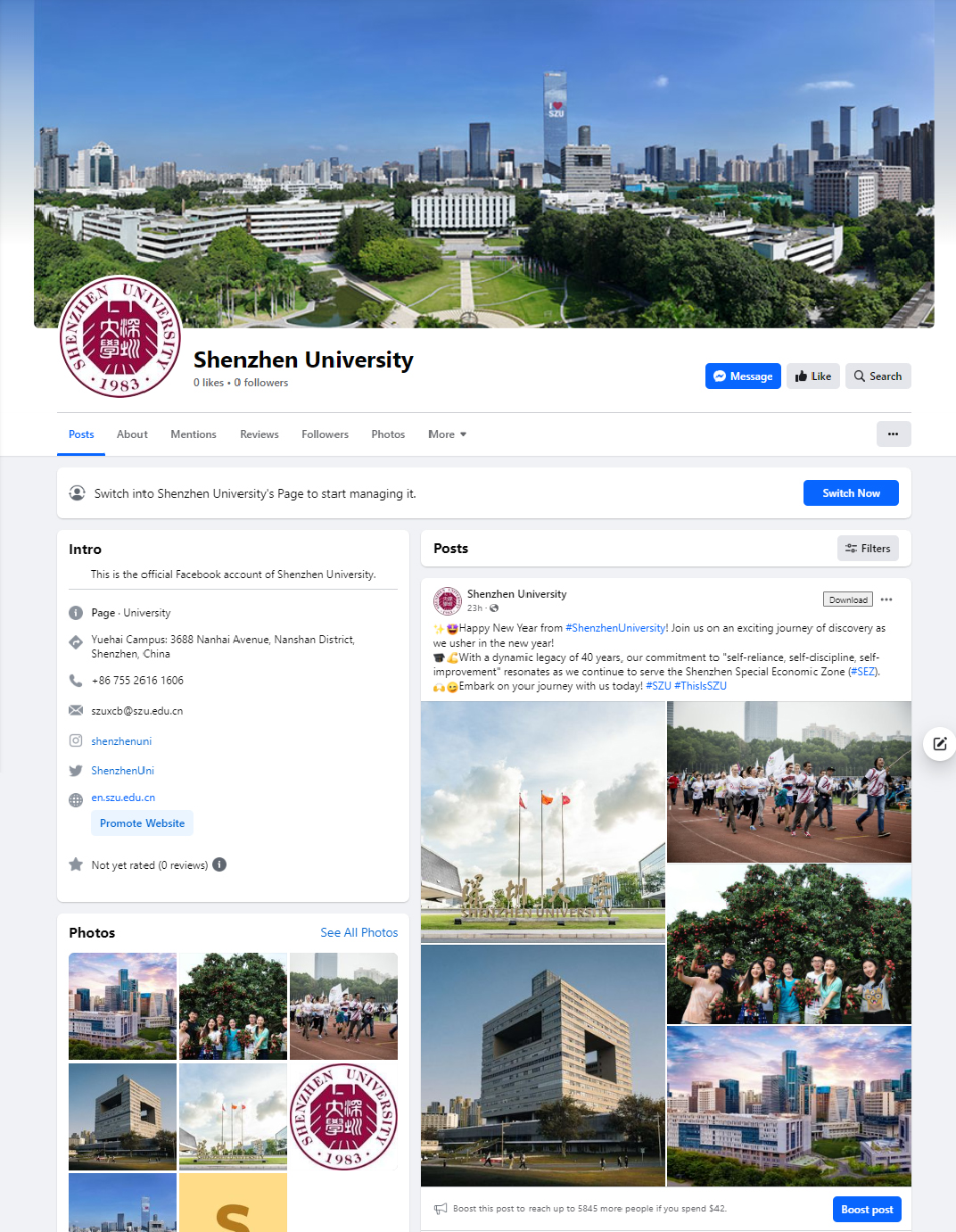View the Followers tab
Viewport: 956px width, 1232px height.
[x=325, y=434]
